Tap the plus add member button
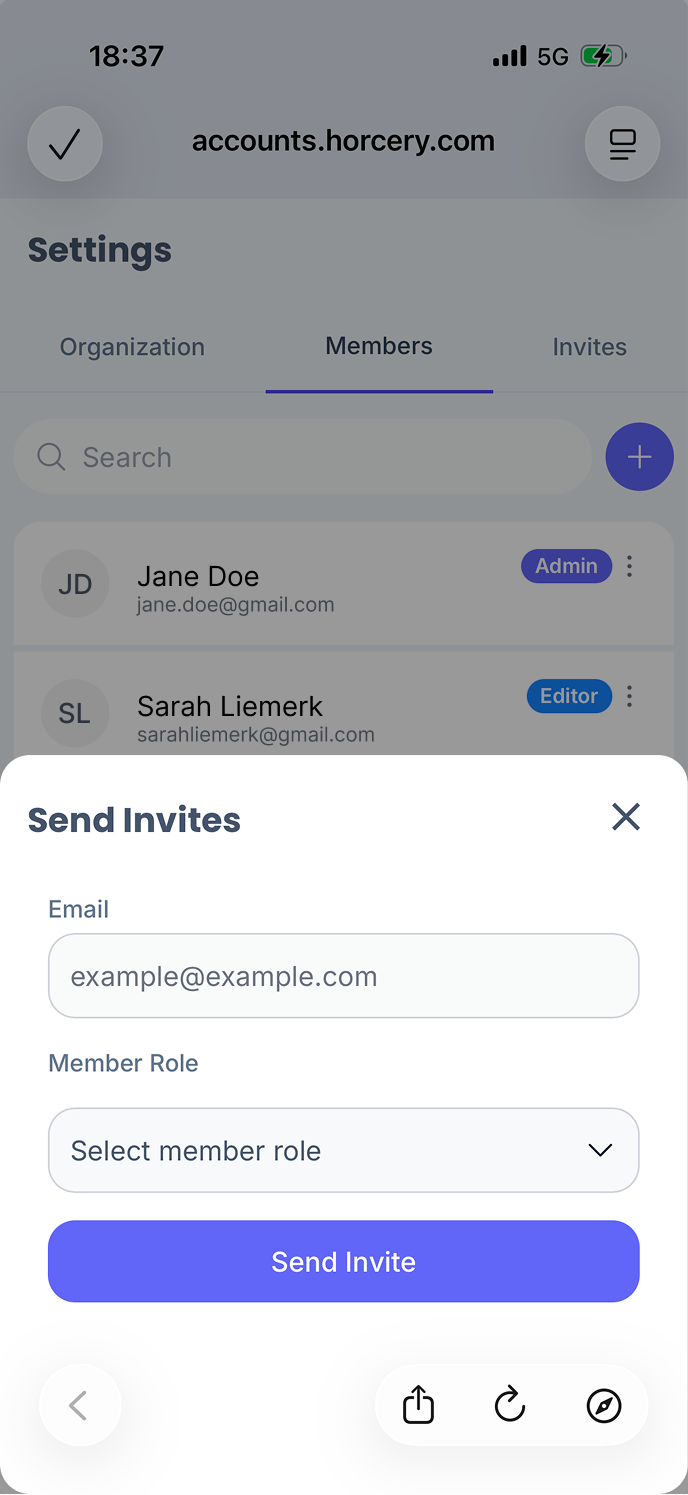The image size is (688, 1495). pyautogui.click(x=639, y=457)
